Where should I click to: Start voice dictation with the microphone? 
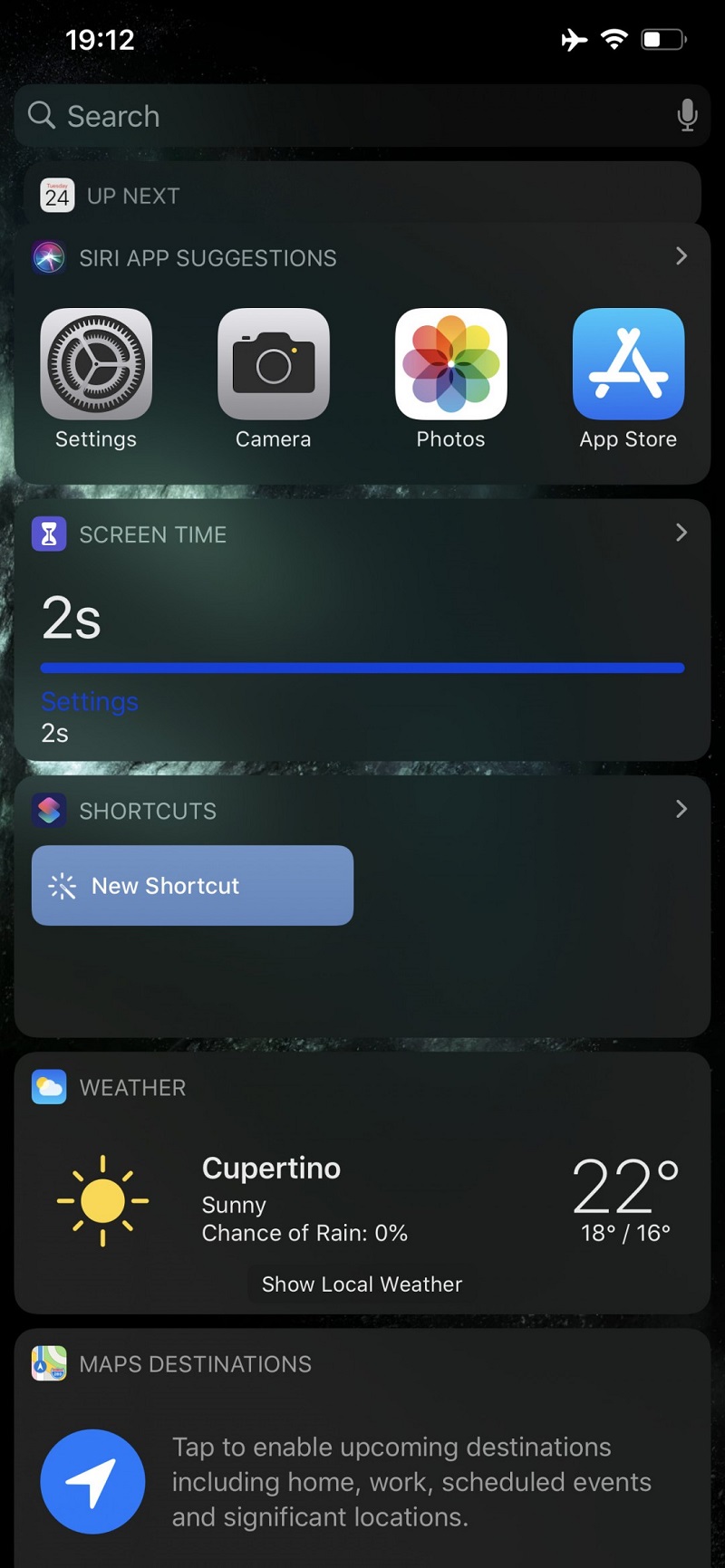coord(687,115)
